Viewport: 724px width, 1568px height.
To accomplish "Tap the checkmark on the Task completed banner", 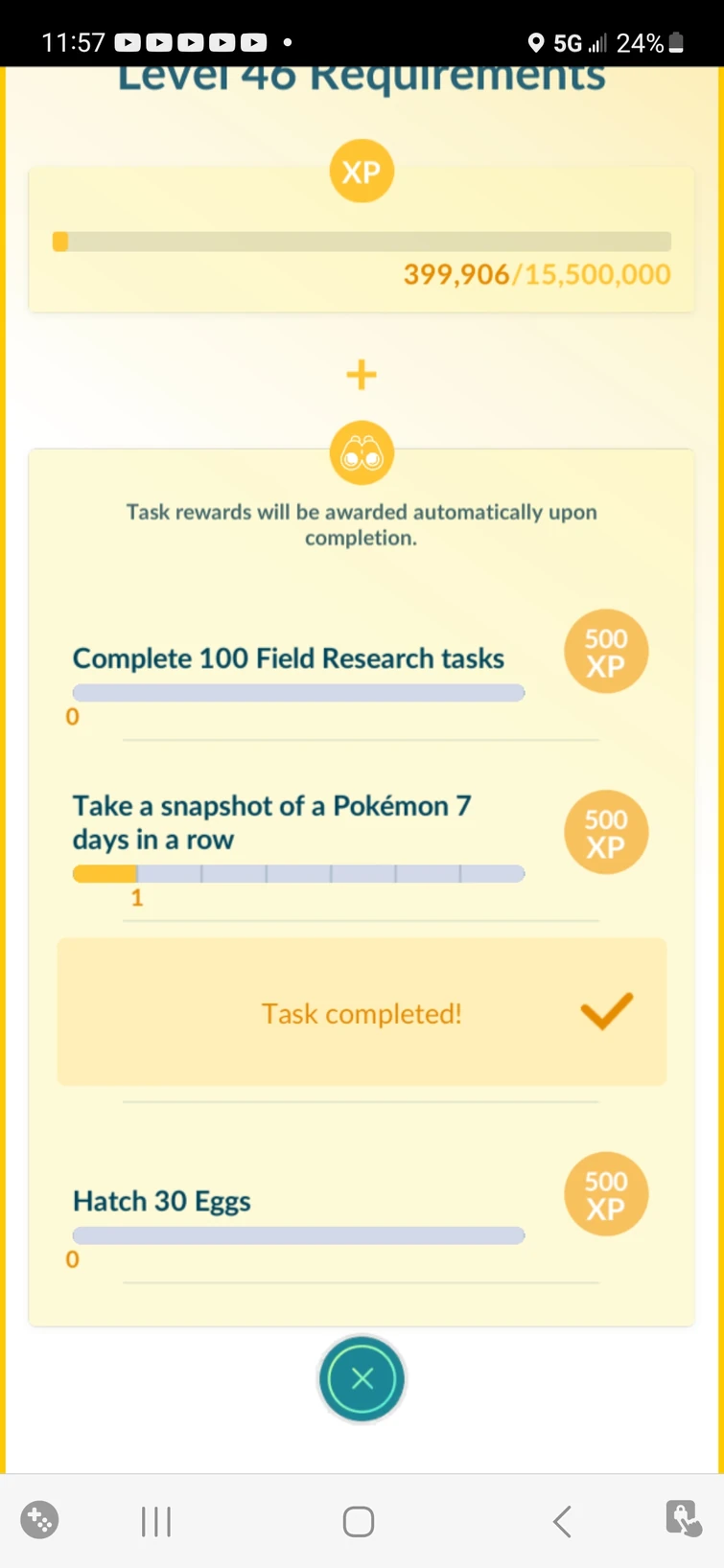I will [606, 1013].
